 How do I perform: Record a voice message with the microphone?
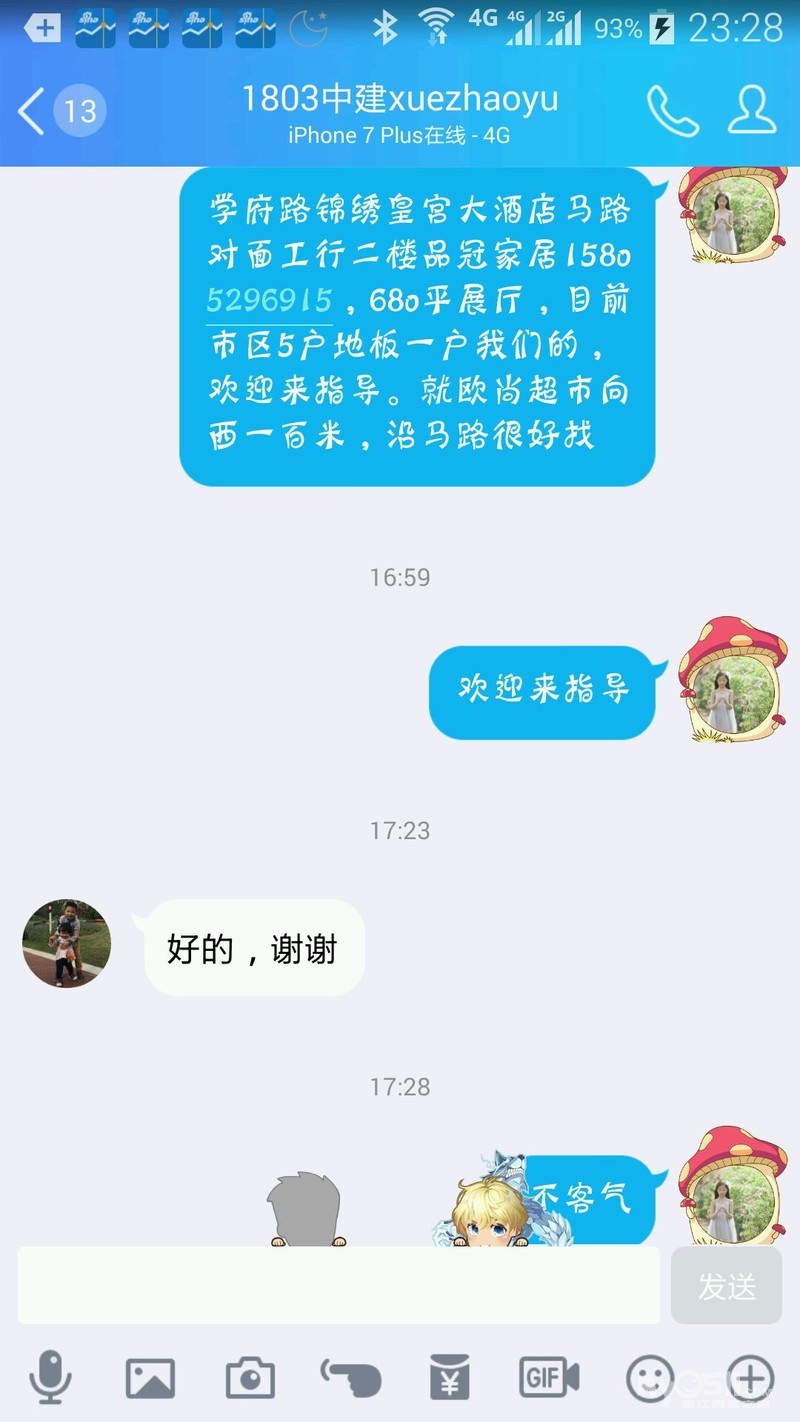(x=49, y=1377)
